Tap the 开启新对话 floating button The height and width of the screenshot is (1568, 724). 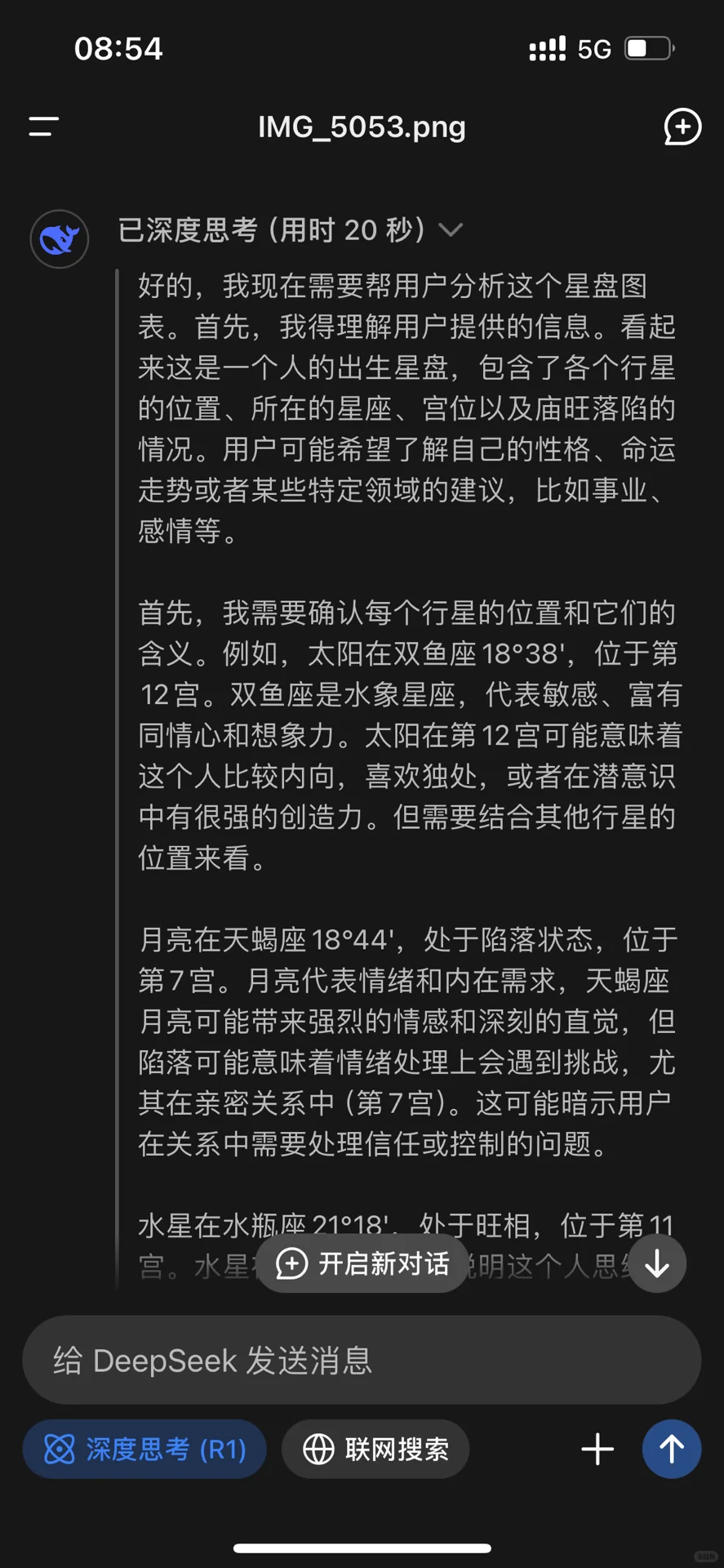tap(362, 1264)
